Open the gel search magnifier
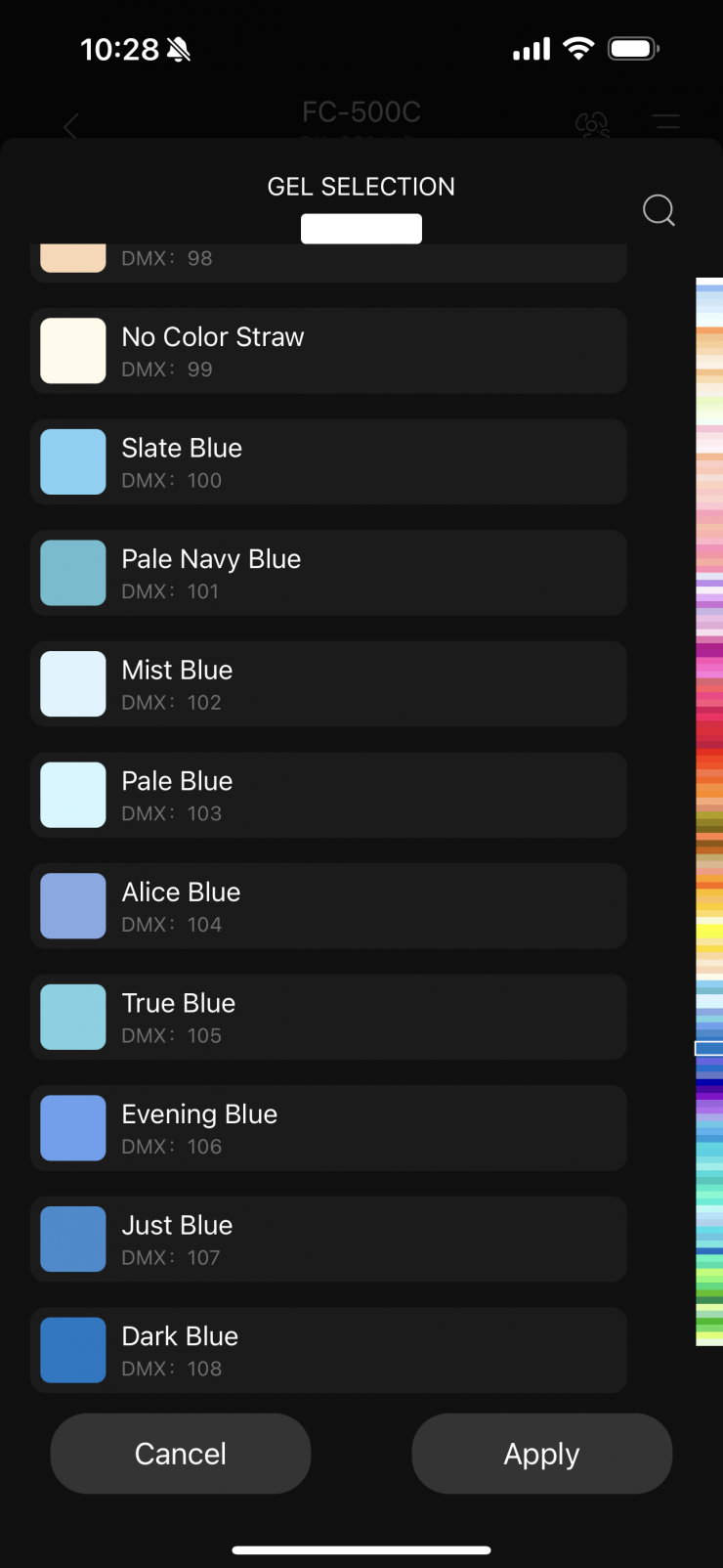 tap(659, 210)
